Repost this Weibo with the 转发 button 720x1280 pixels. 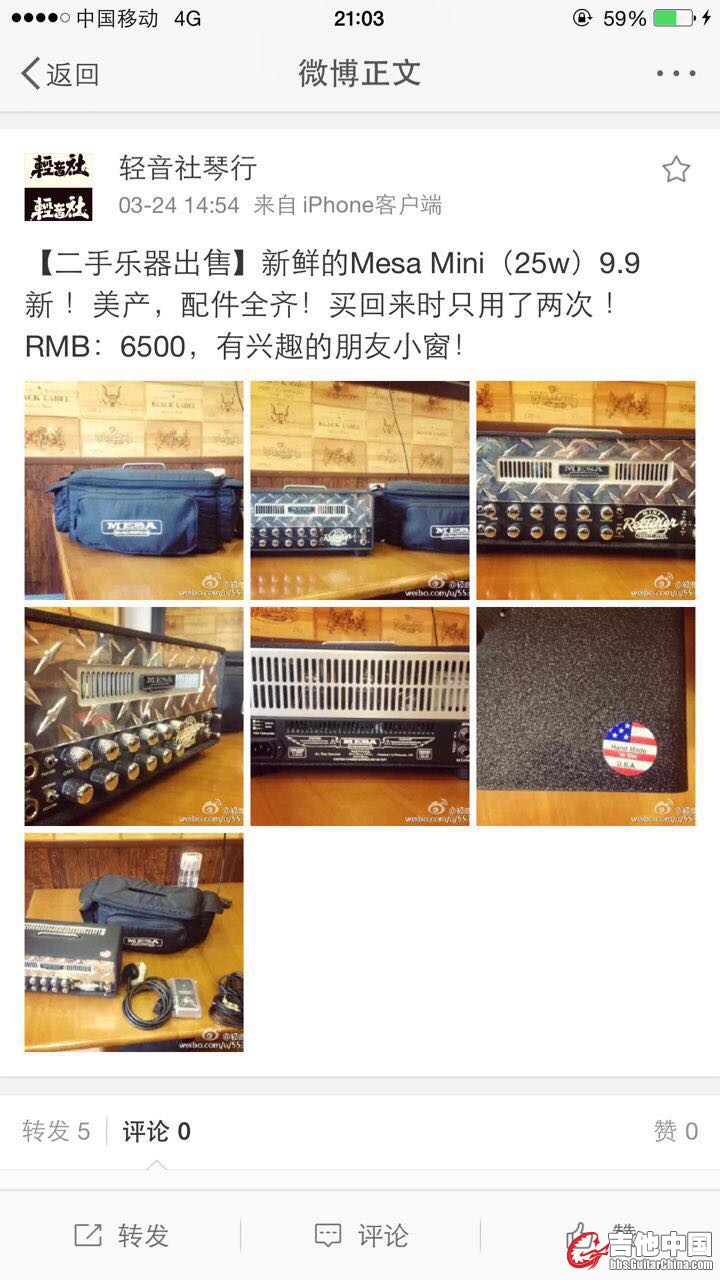pyautogui.click(x=122, y=1235)
